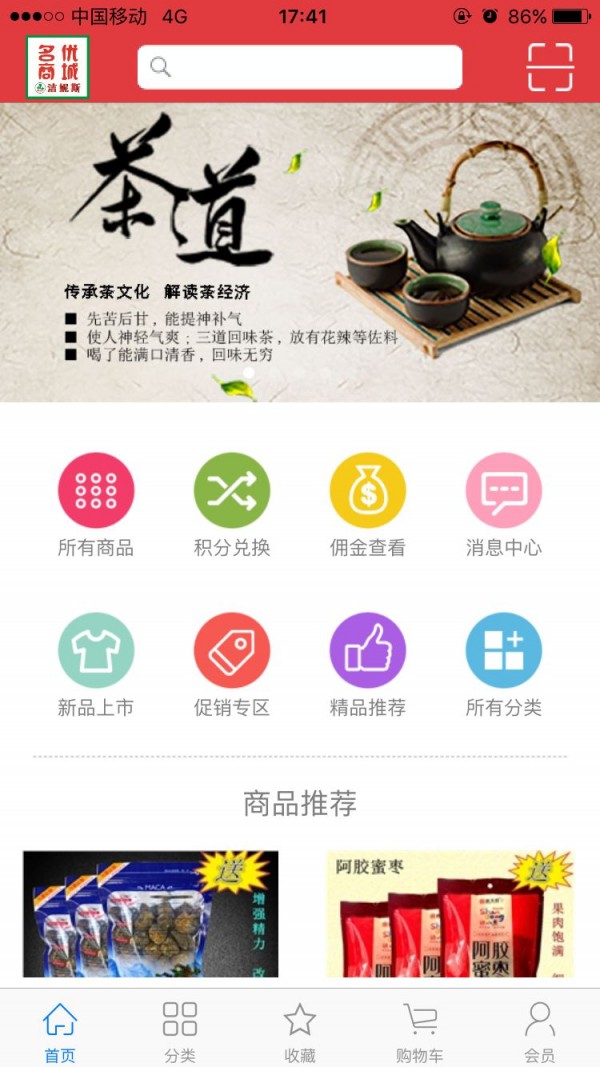Switch to the 首页 (home) tab
The image size is (600, 1067).
click(60, 1030)
